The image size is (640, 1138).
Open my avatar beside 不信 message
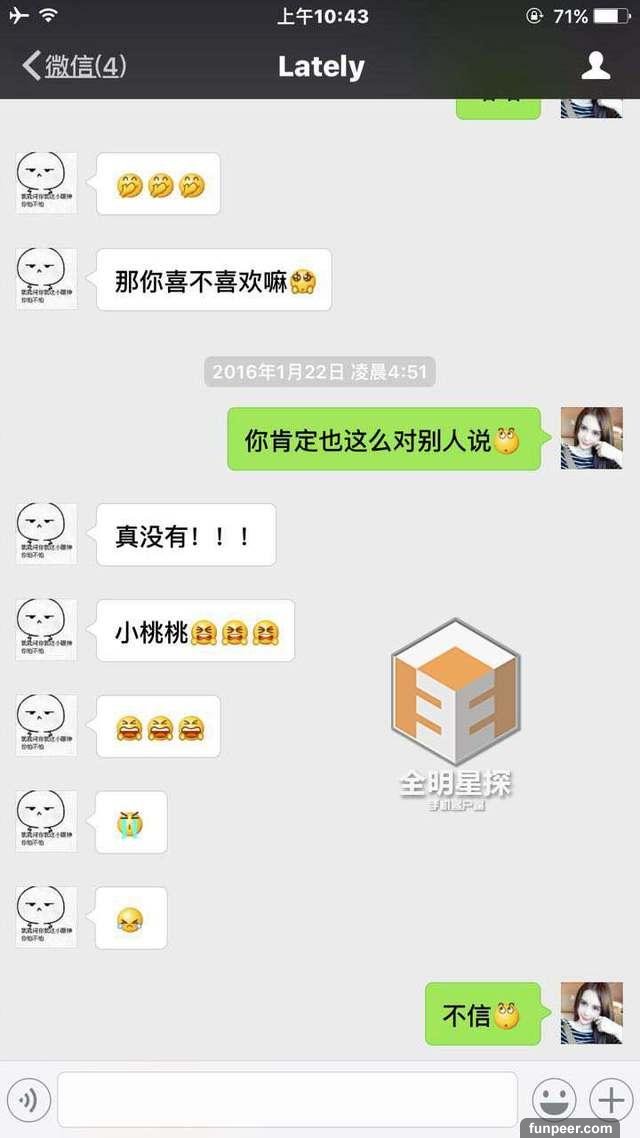coord(591,1012)
